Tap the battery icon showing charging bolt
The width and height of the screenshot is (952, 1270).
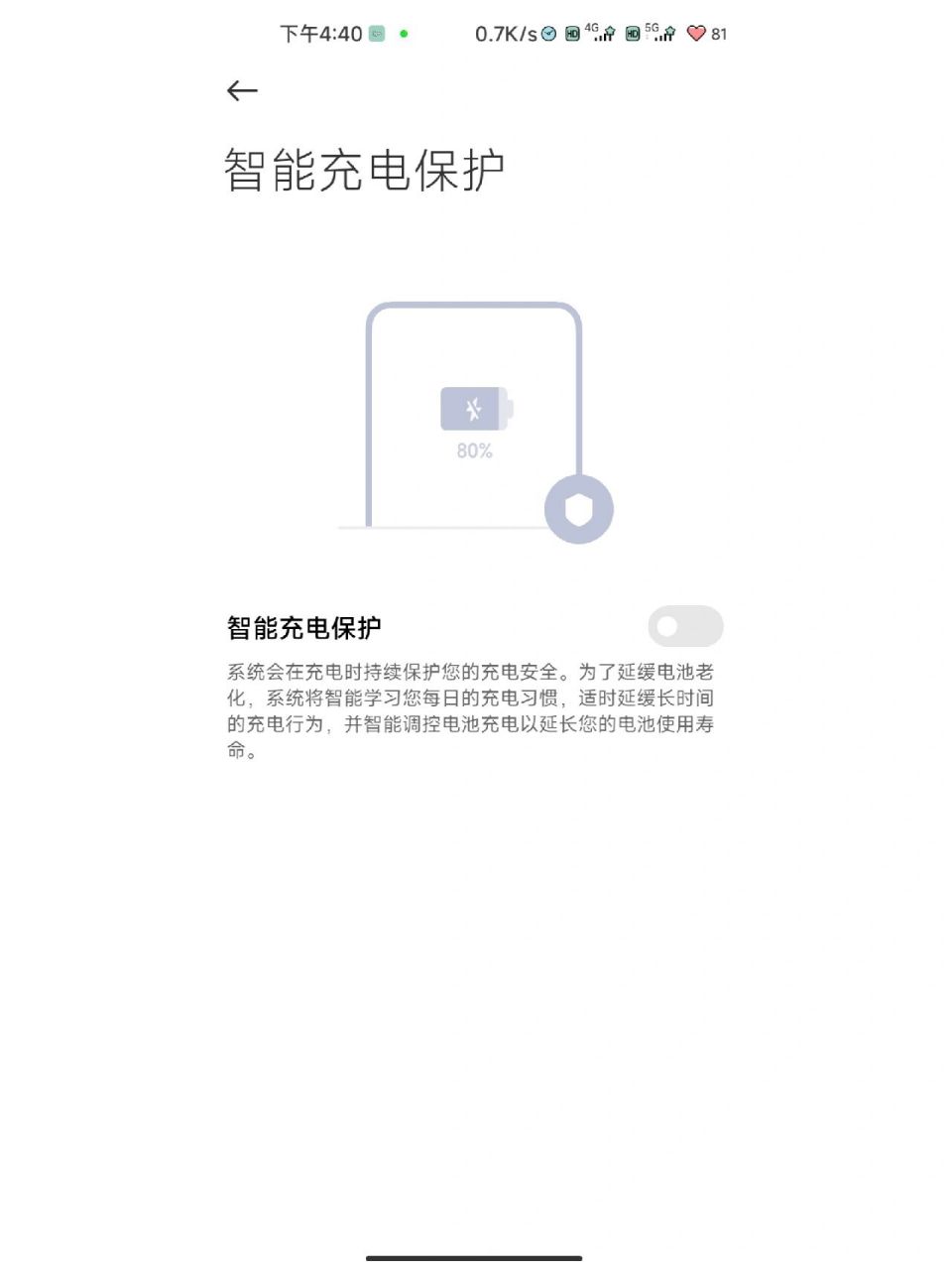[473, 408]
